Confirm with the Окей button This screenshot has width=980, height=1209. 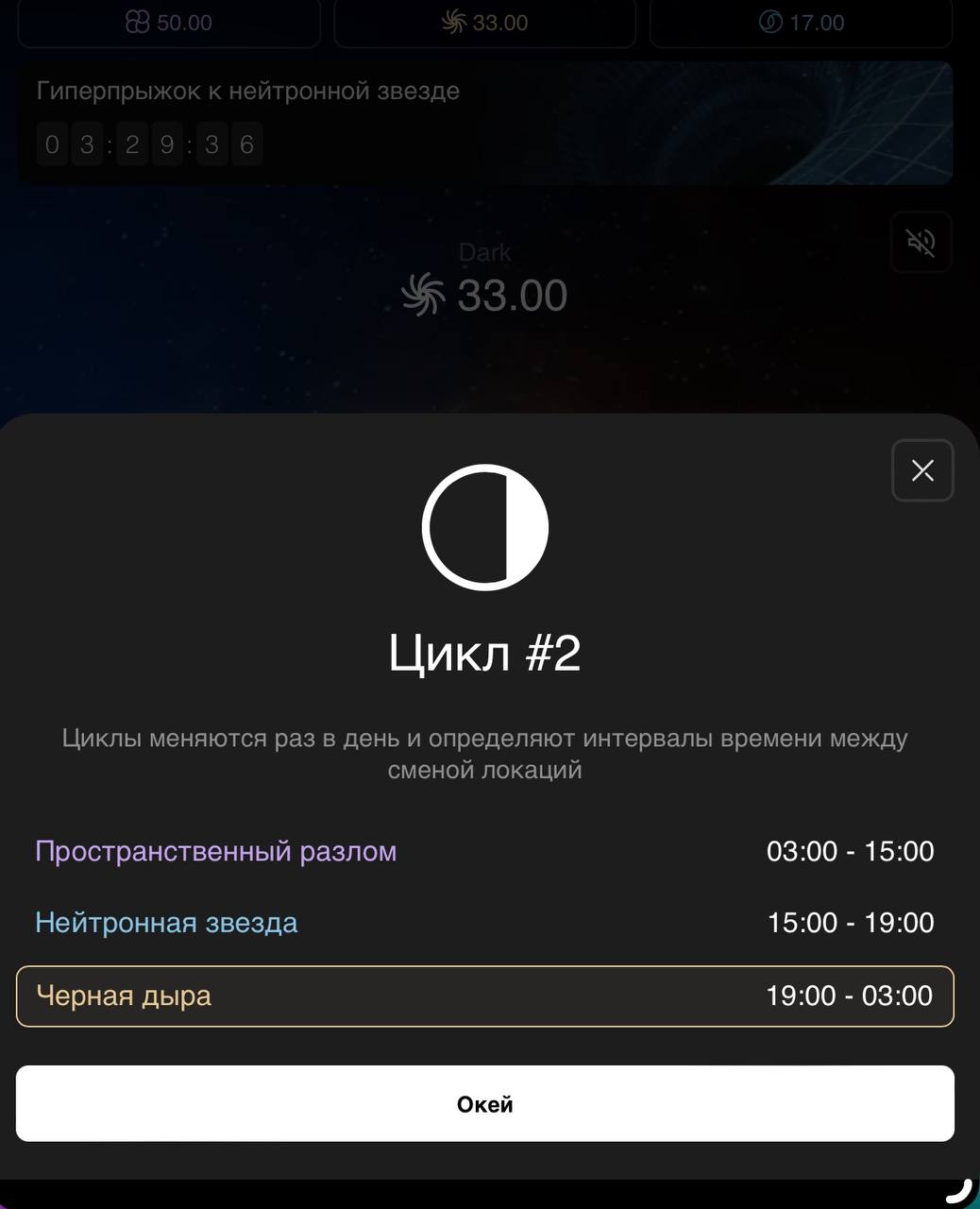click(484, 1103)
